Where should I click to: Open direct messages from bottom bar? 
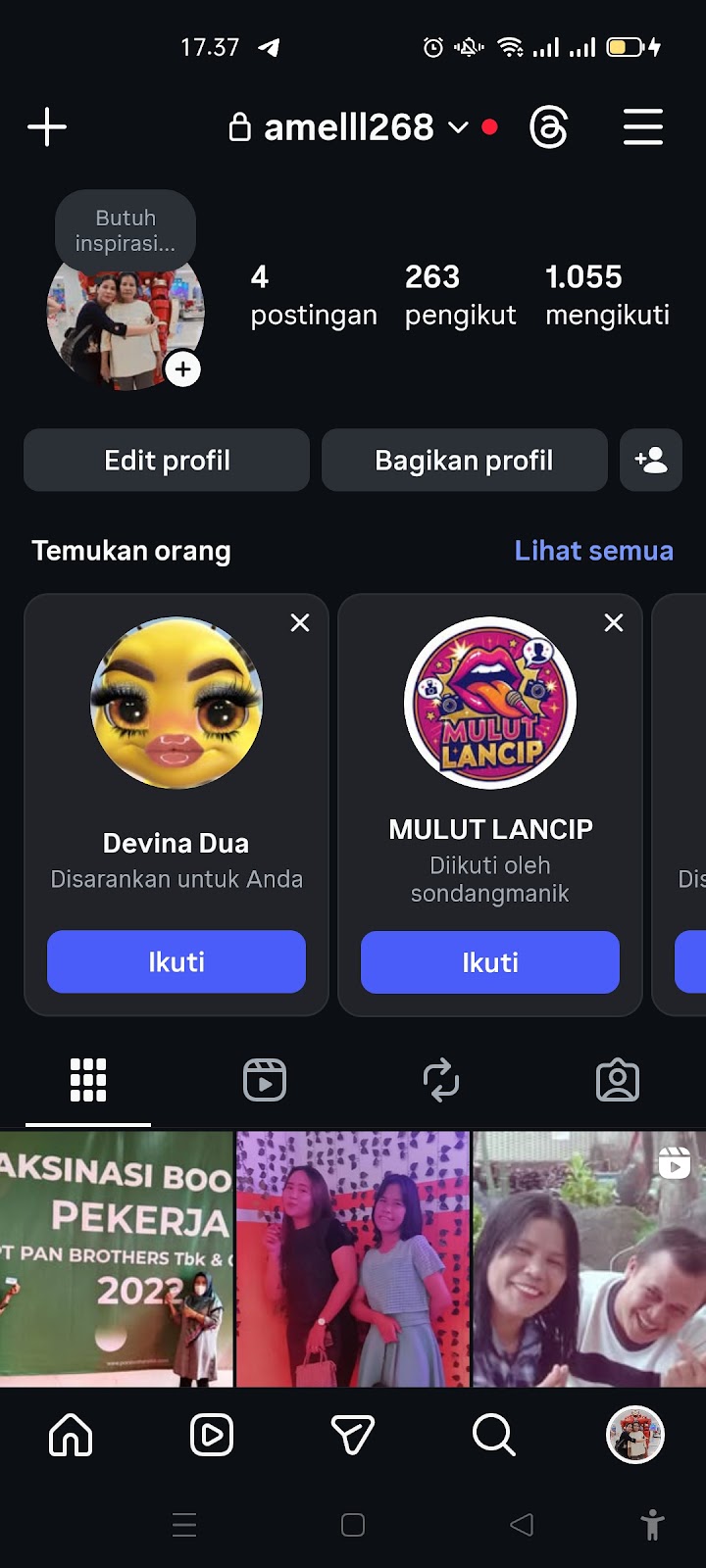point(353,1435)
